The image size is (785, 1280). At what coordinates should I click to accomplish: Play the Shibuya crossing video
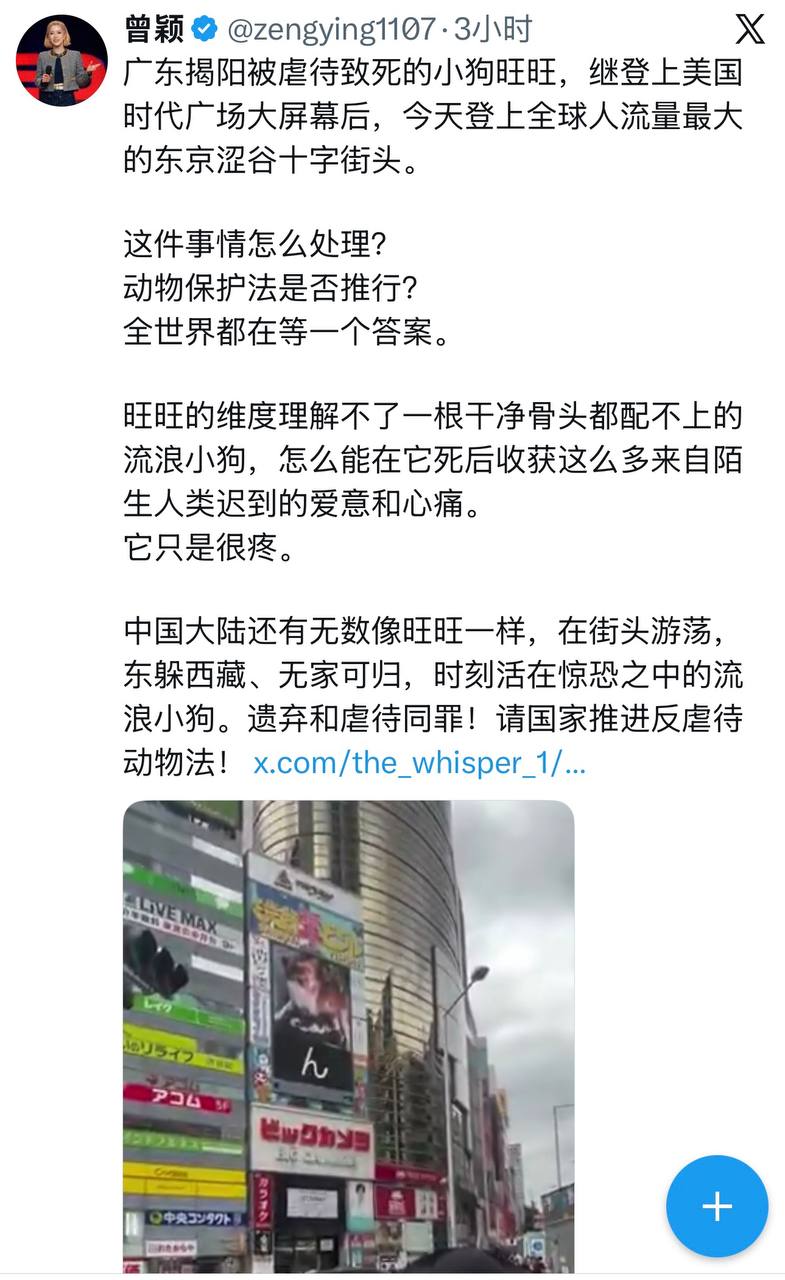click(349, 1036)
